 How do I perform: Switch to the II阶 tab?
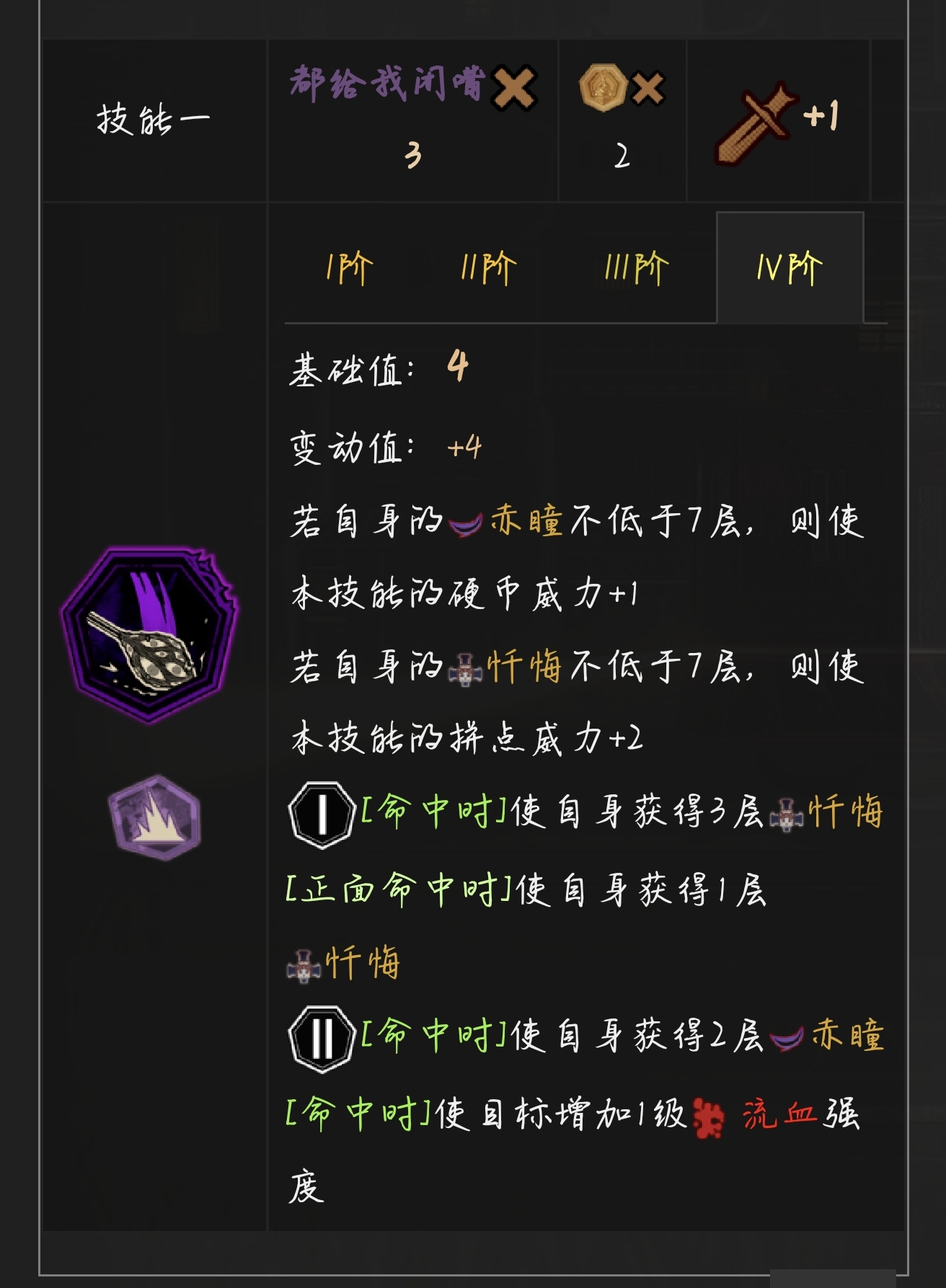click(x=488, y=269)
